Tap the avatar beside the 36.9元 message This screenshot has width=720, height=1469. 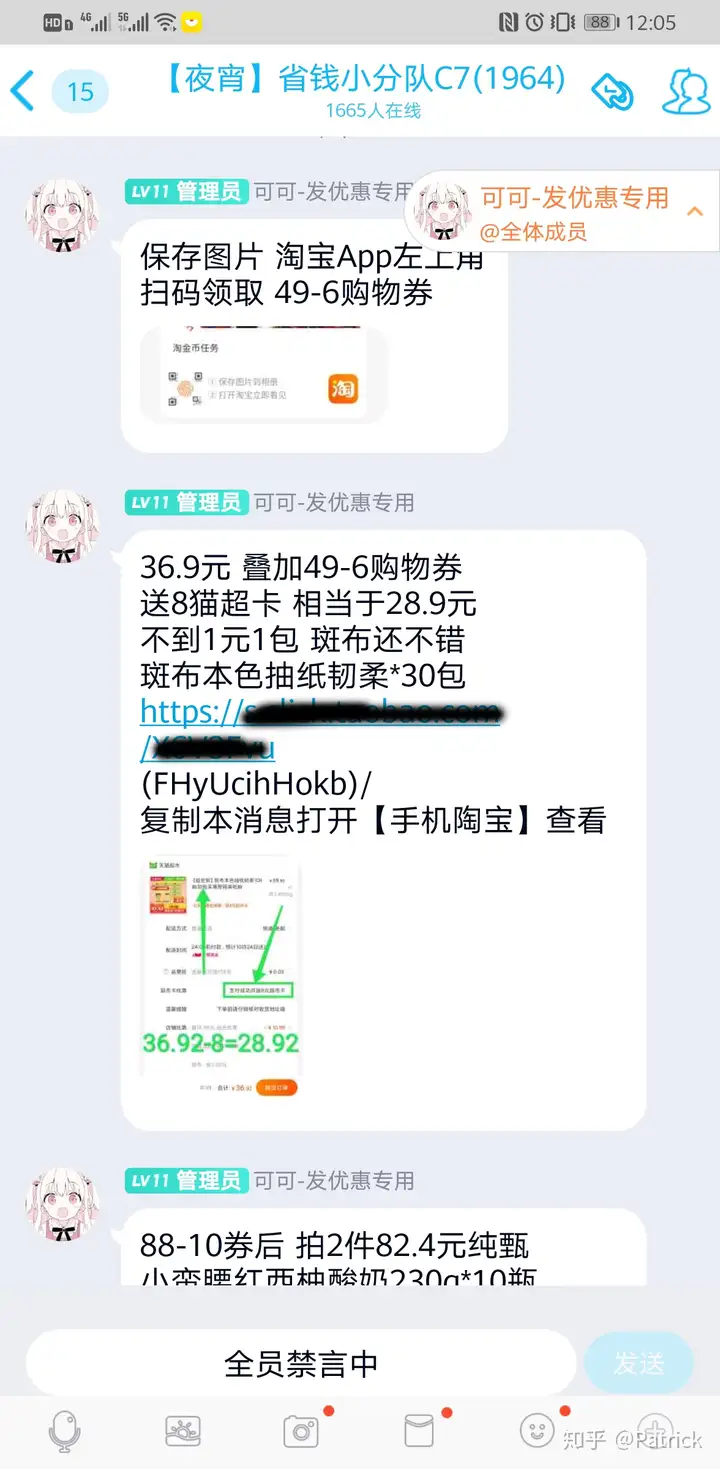click(x=62, y=525)
